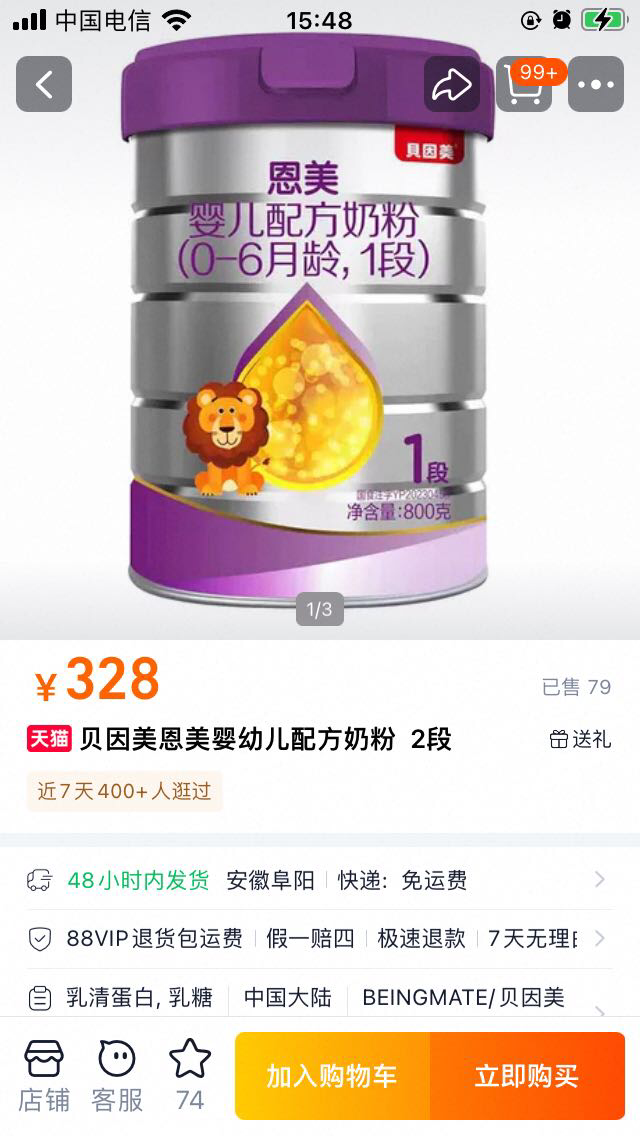
Task: Tap 立即购买 to buy now
Action: [527, 1076]
